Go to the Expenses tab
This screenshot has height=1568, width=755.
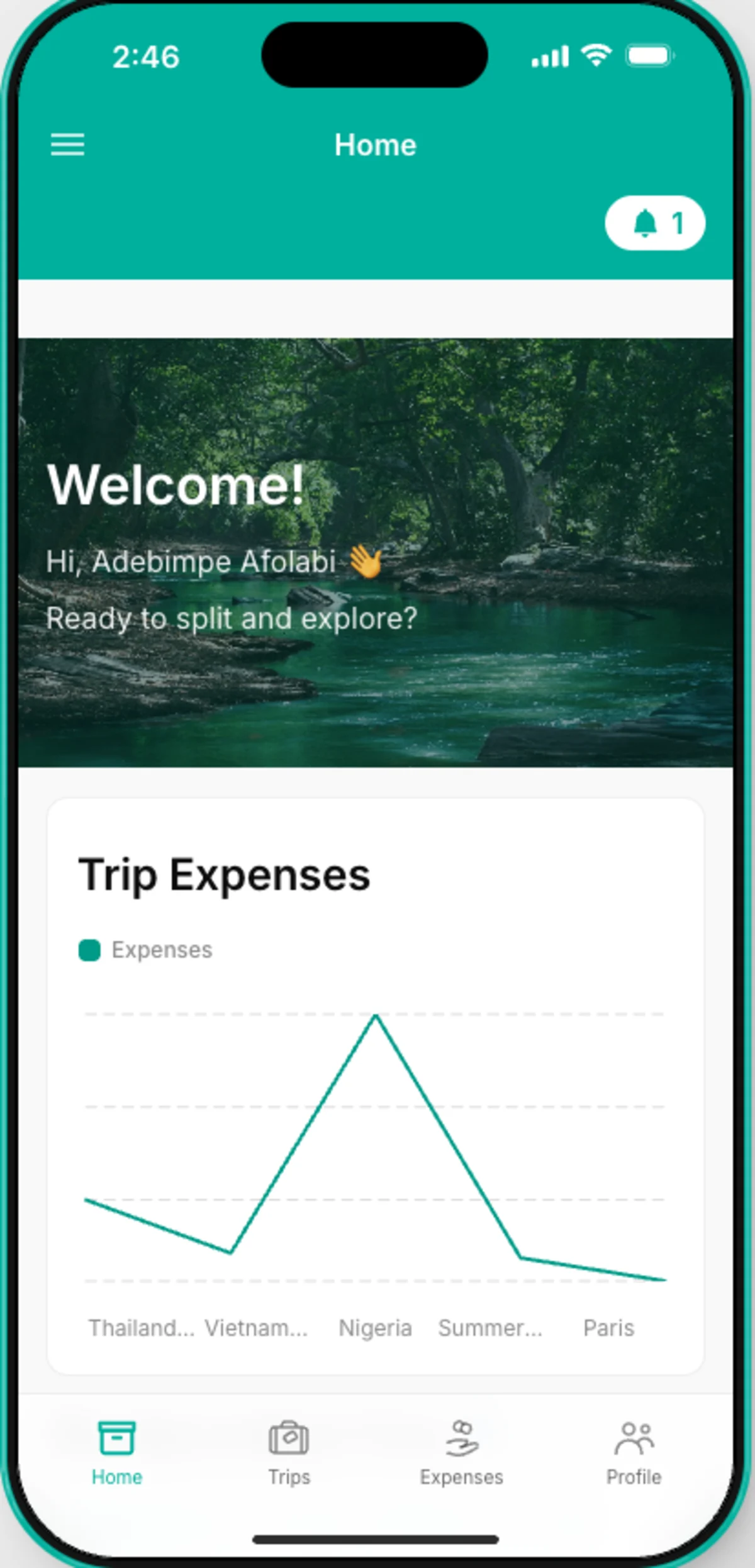[x=461, y=1450]
